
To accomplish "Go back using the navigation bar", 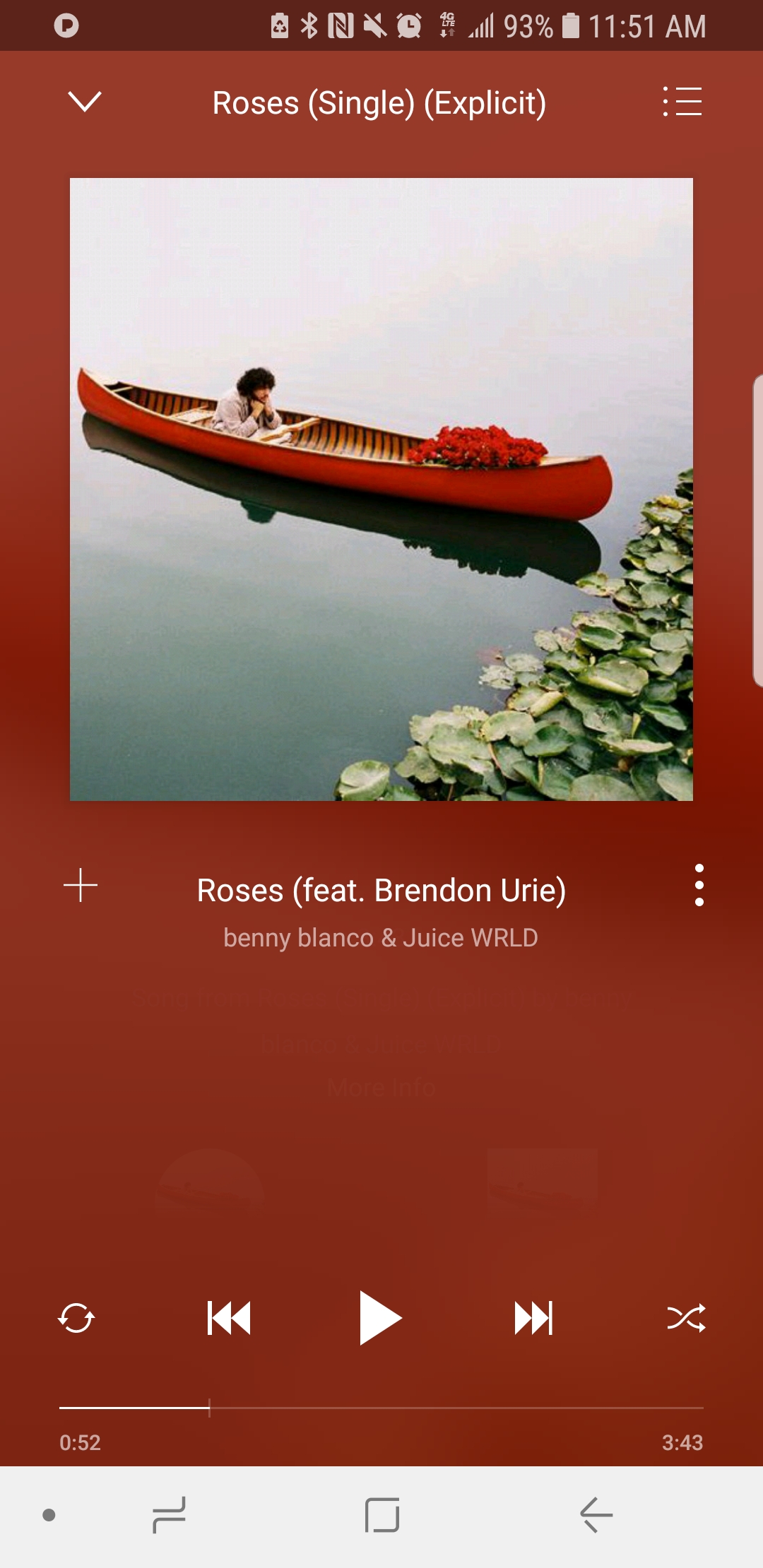I will 596,1515.
